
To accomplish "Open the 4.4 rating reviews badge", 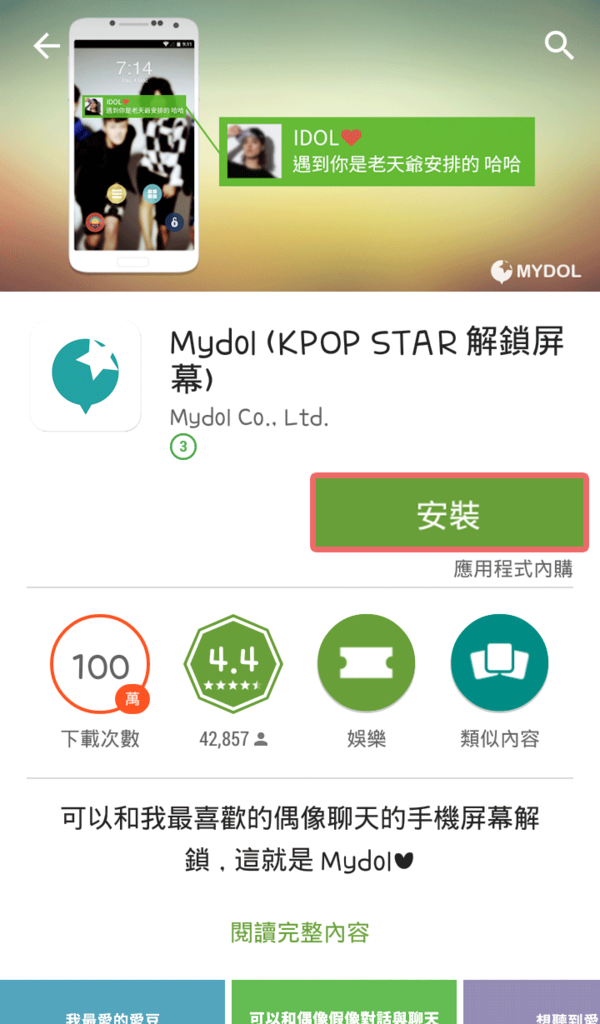I will [x=234, y=663].
